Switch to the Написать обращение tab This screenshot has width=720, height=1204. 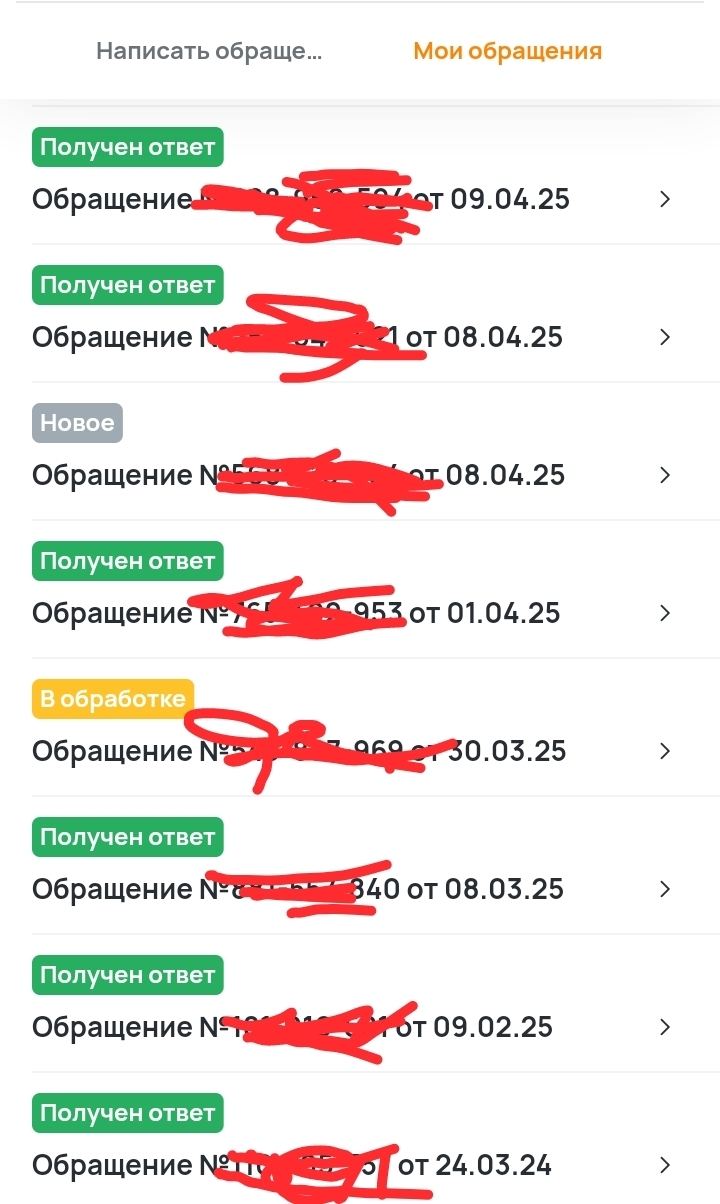pos(209,51)
